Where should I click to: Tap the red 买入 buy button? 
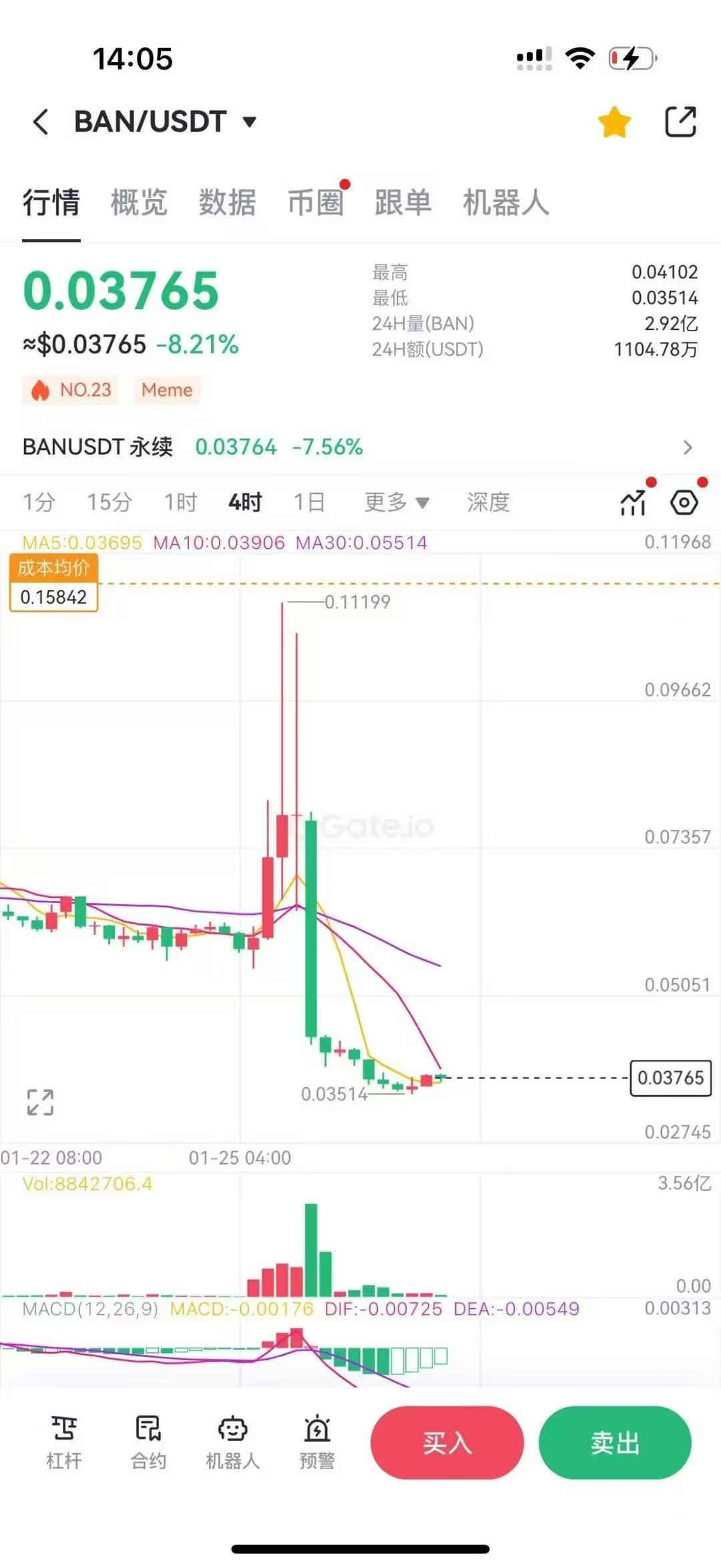447,1443
